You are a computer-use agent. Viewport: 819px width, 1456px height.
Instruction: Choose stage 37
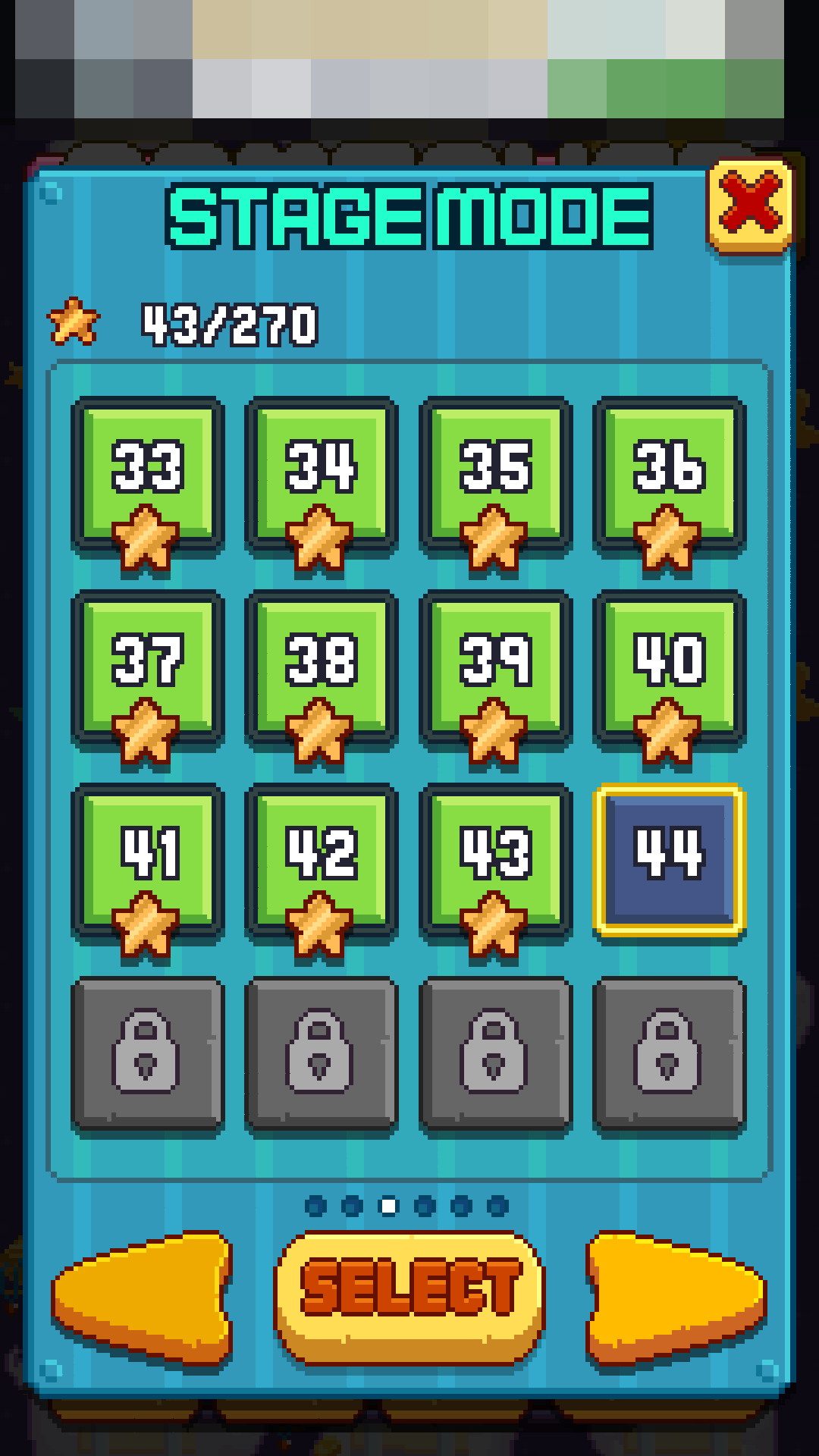(x=147, y=667)
